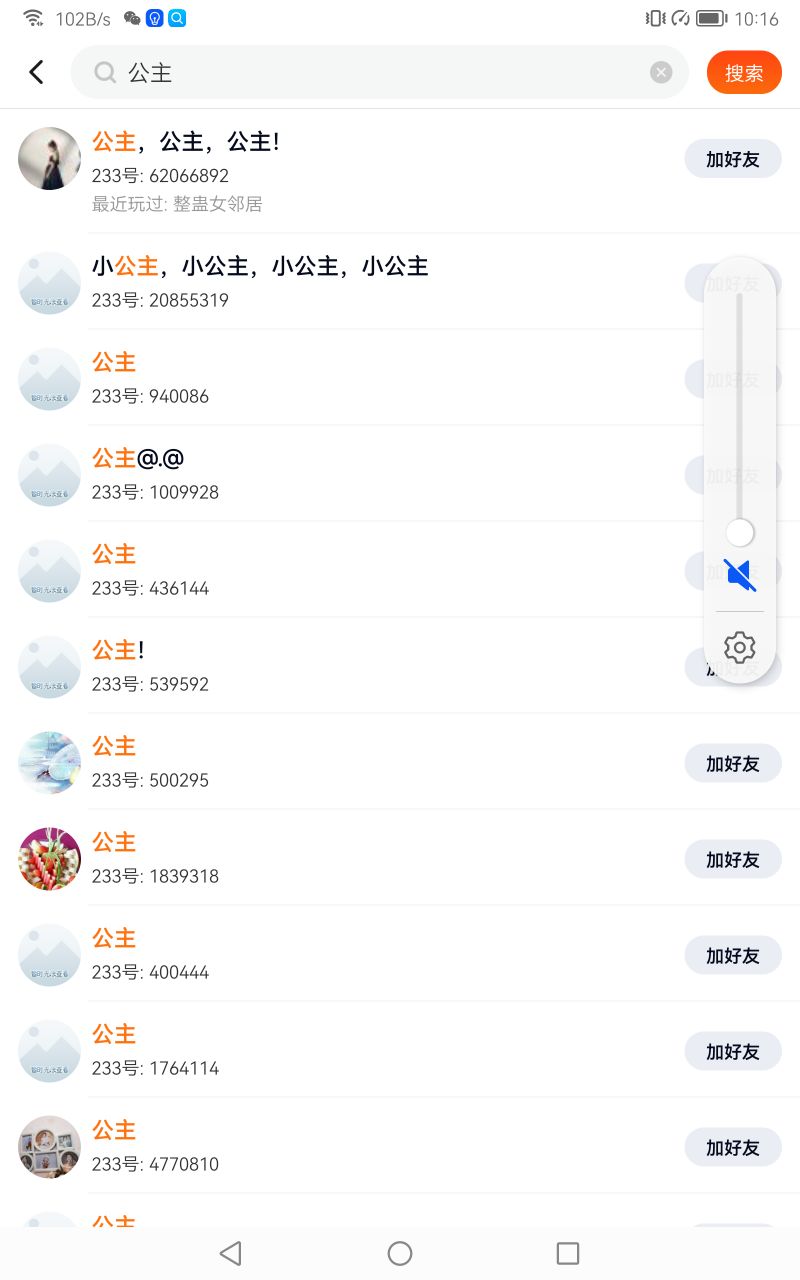Add user 62066892 as friend
800x1280 pixels.
(732, 159)
